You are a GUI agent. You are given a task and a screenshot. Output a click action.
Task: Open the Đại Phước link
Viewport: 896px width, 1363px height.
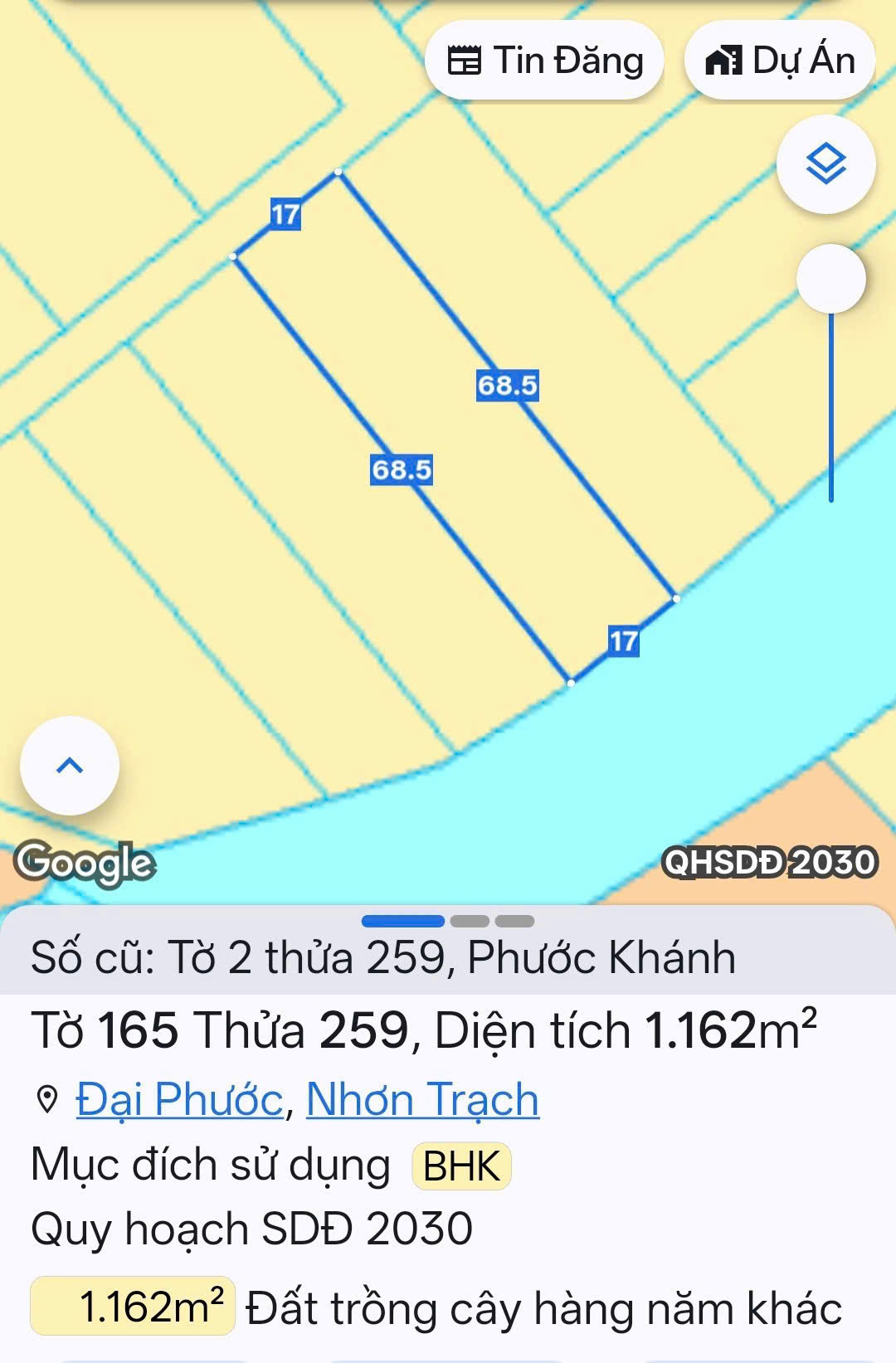click(179, 1100)
